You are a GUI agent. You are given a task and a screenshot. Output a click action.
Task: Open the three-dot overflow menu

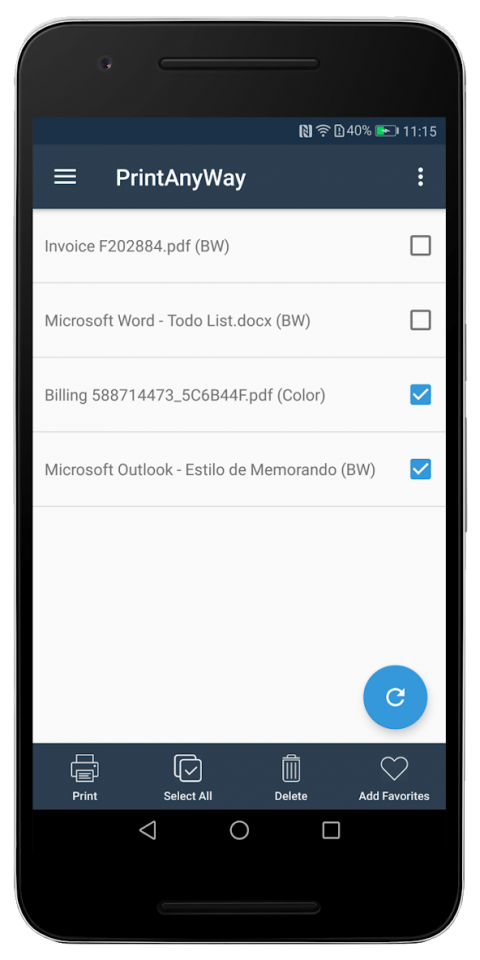420,177
